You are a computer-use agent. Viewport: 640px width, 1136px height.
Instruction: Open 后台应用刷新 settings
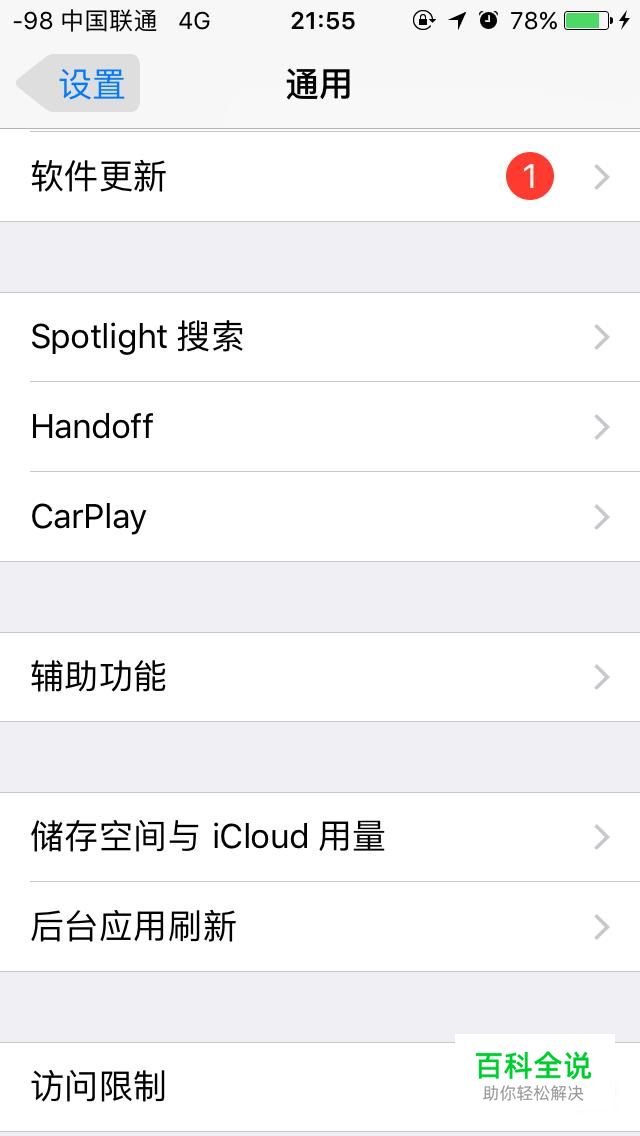(x=320, y=927)
